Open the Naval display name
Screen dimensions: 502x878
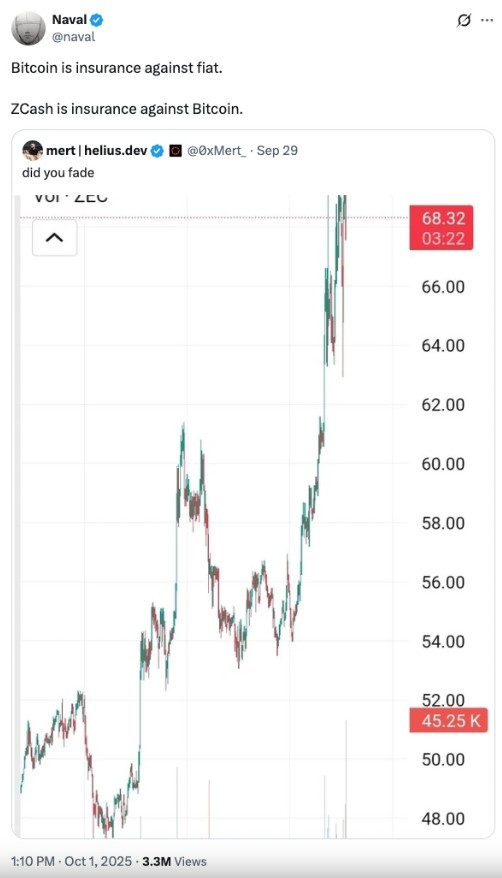(69, 20)
